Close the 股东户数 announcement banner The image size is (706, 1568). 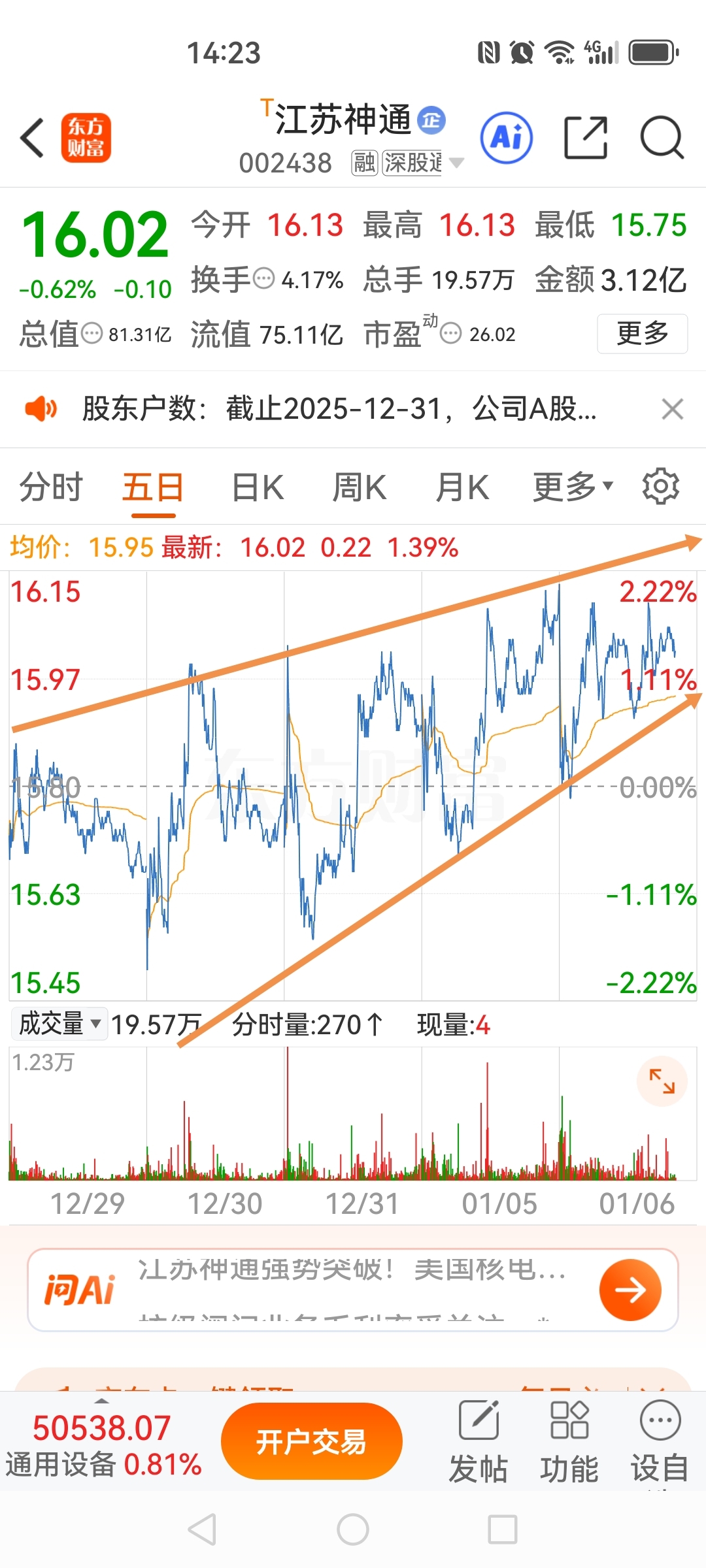pyautogui.click(x=672, y=408)
